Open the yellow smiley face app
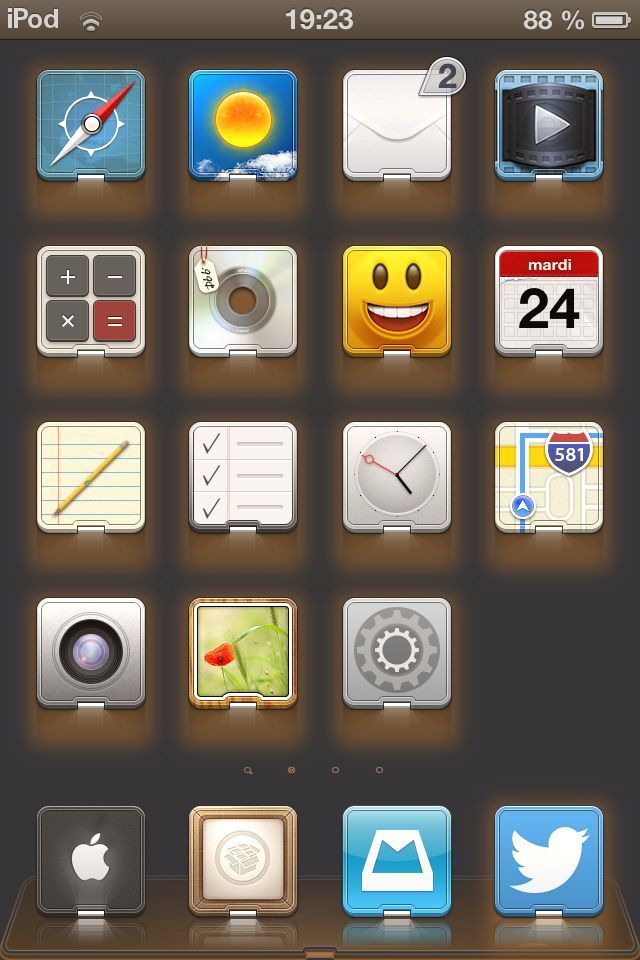 pyautogui.click(x=397, y=301)
